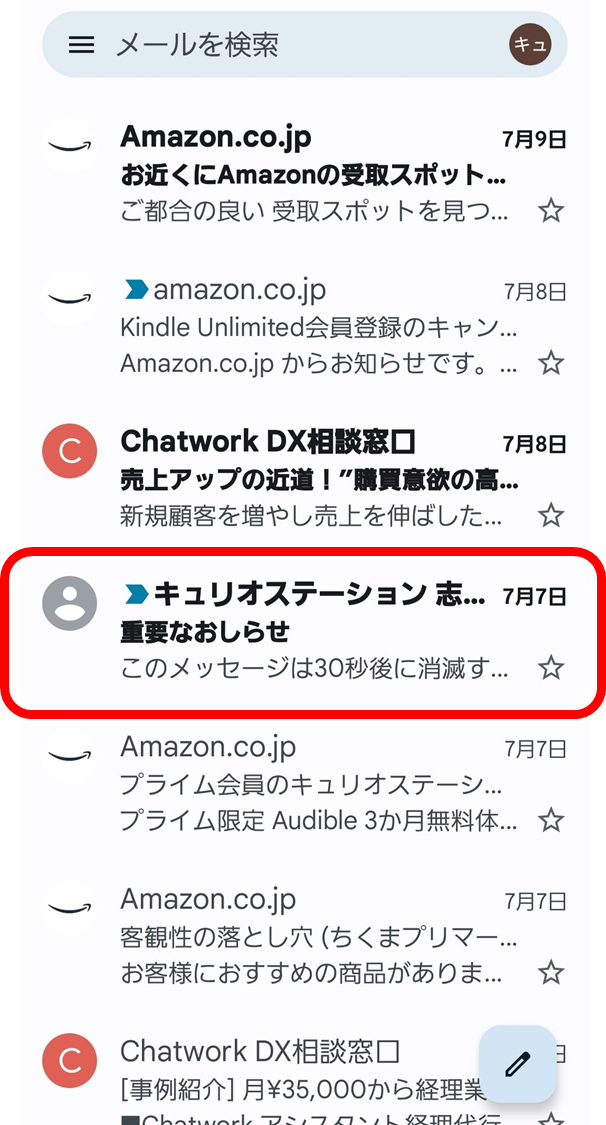Open the account profile avatar
This screenshot has width=606, height=1125.
[530, 45]
